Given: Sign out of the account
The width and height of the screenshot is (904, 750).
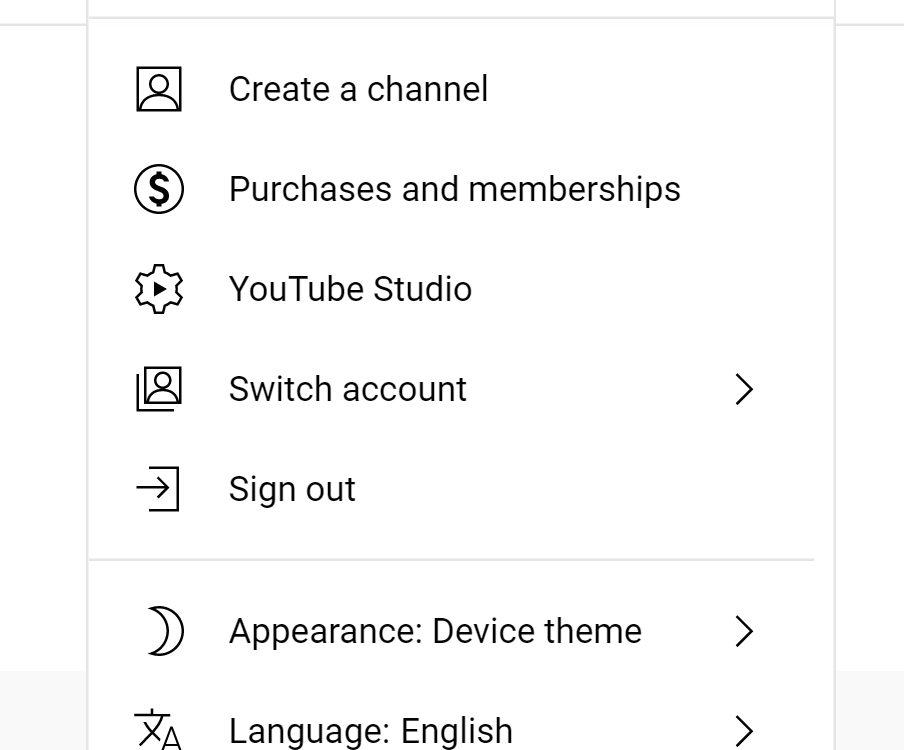Looking at the screenshot, I should [x=292, y=489].
